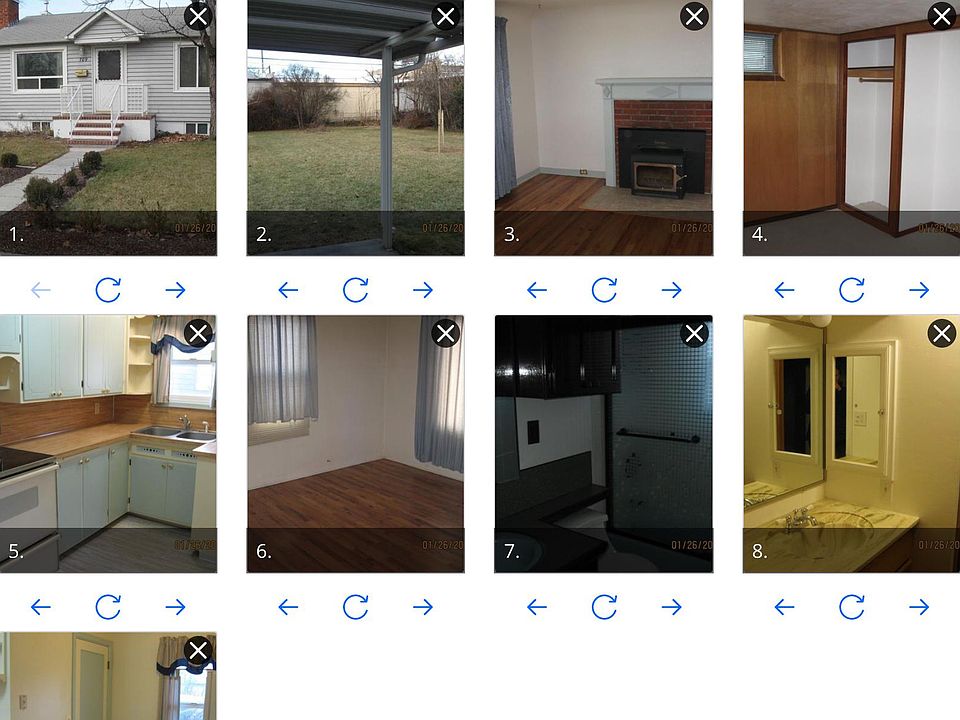Remove photo 2 of the backyard
The width and height of the screenshot is (960, 720).
point(446,17)
